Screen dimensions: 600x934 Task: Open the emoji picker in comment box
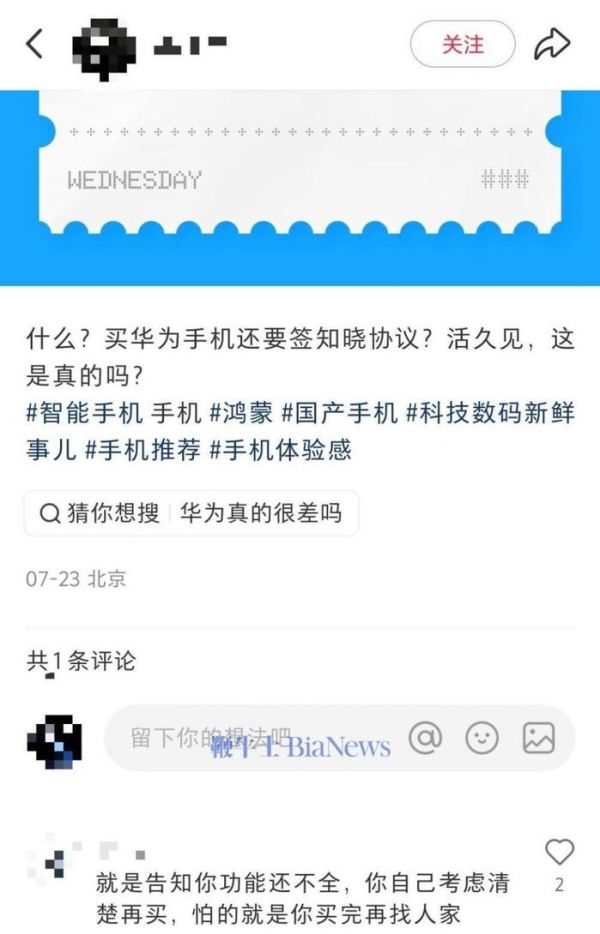pyautogui.click(x=482, y=738)
